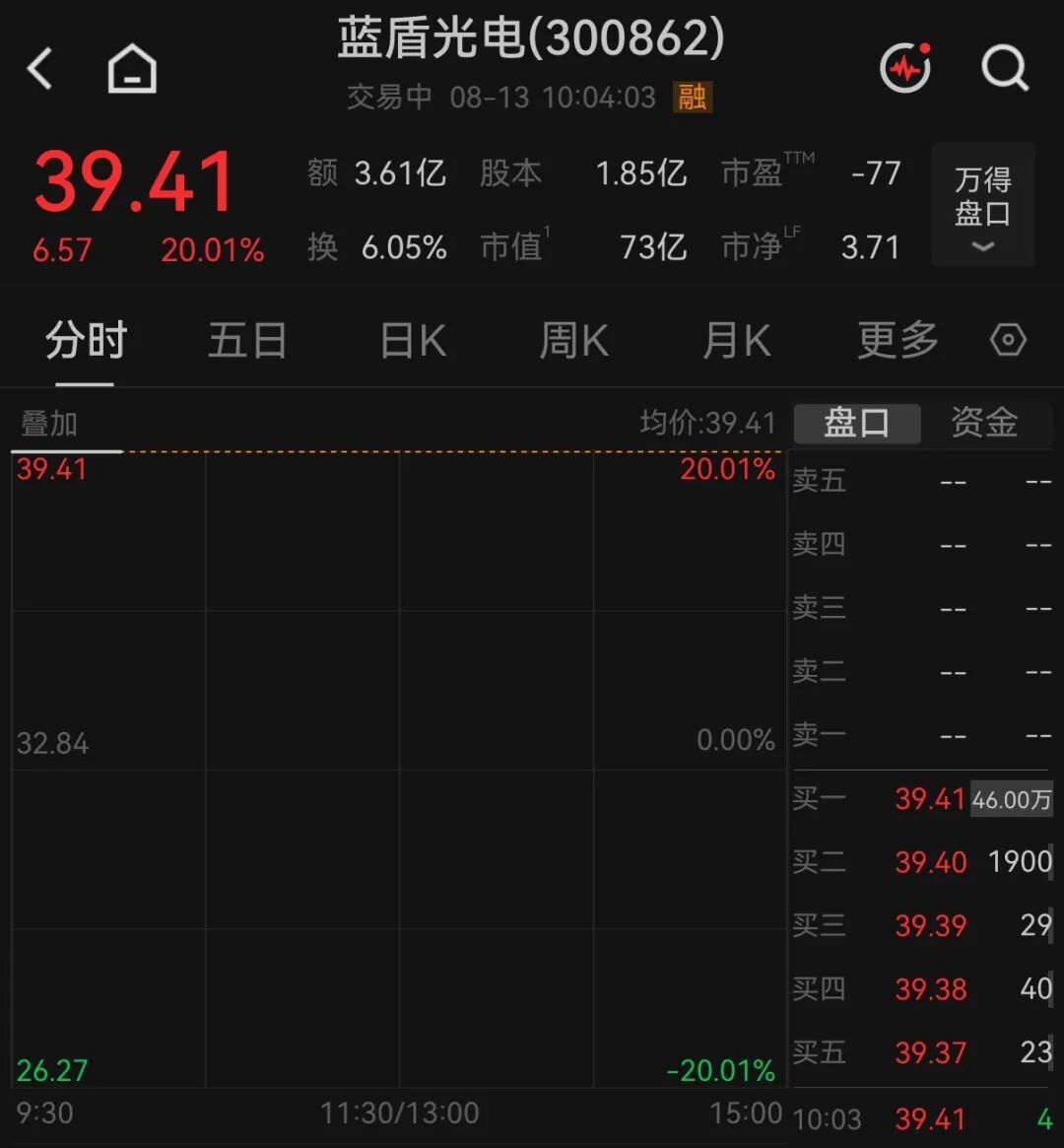Open the market pulse alert icon
This screenshot has width=1064, height=1148.
tap(906, 67)
